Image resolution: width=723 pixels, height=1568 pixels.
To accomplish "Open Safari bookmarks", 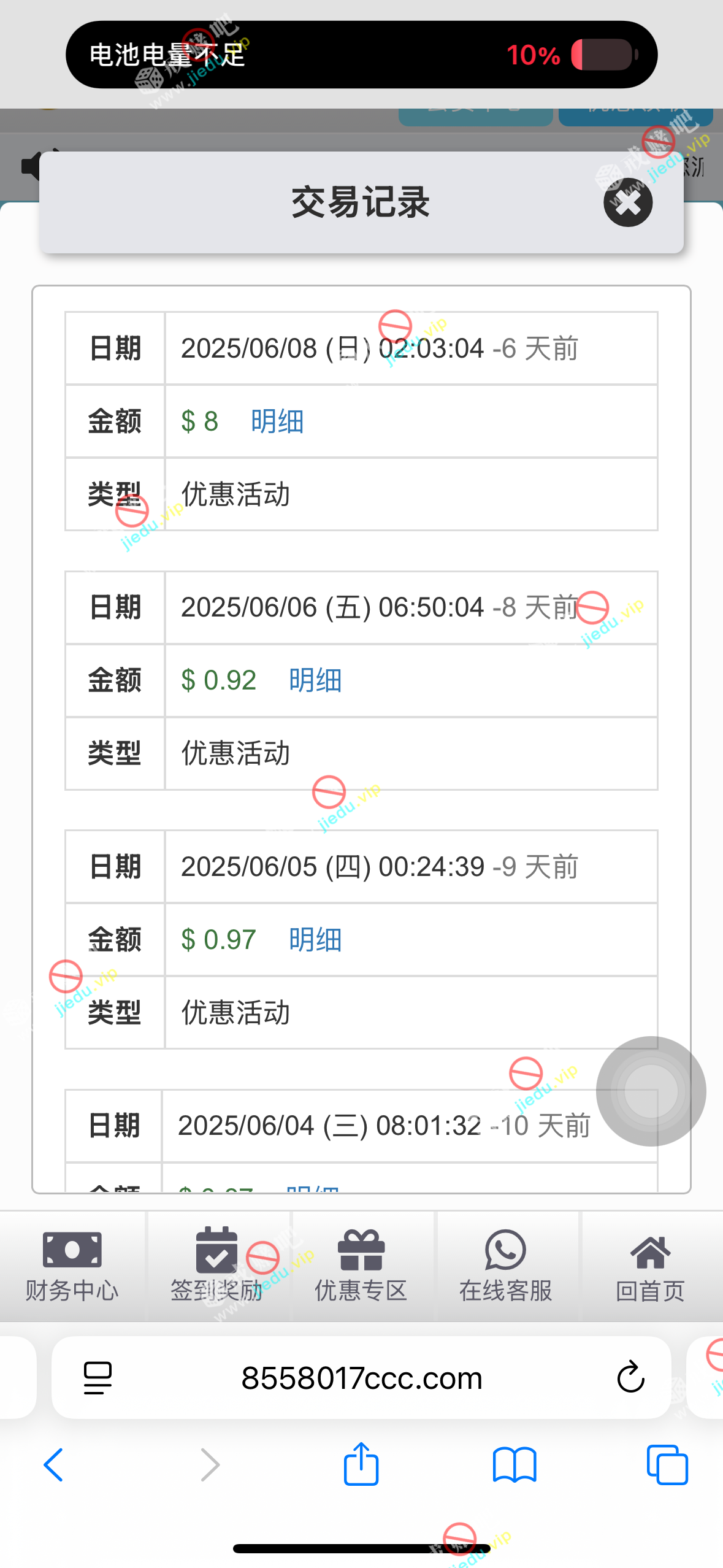I will coord(515,1465).
